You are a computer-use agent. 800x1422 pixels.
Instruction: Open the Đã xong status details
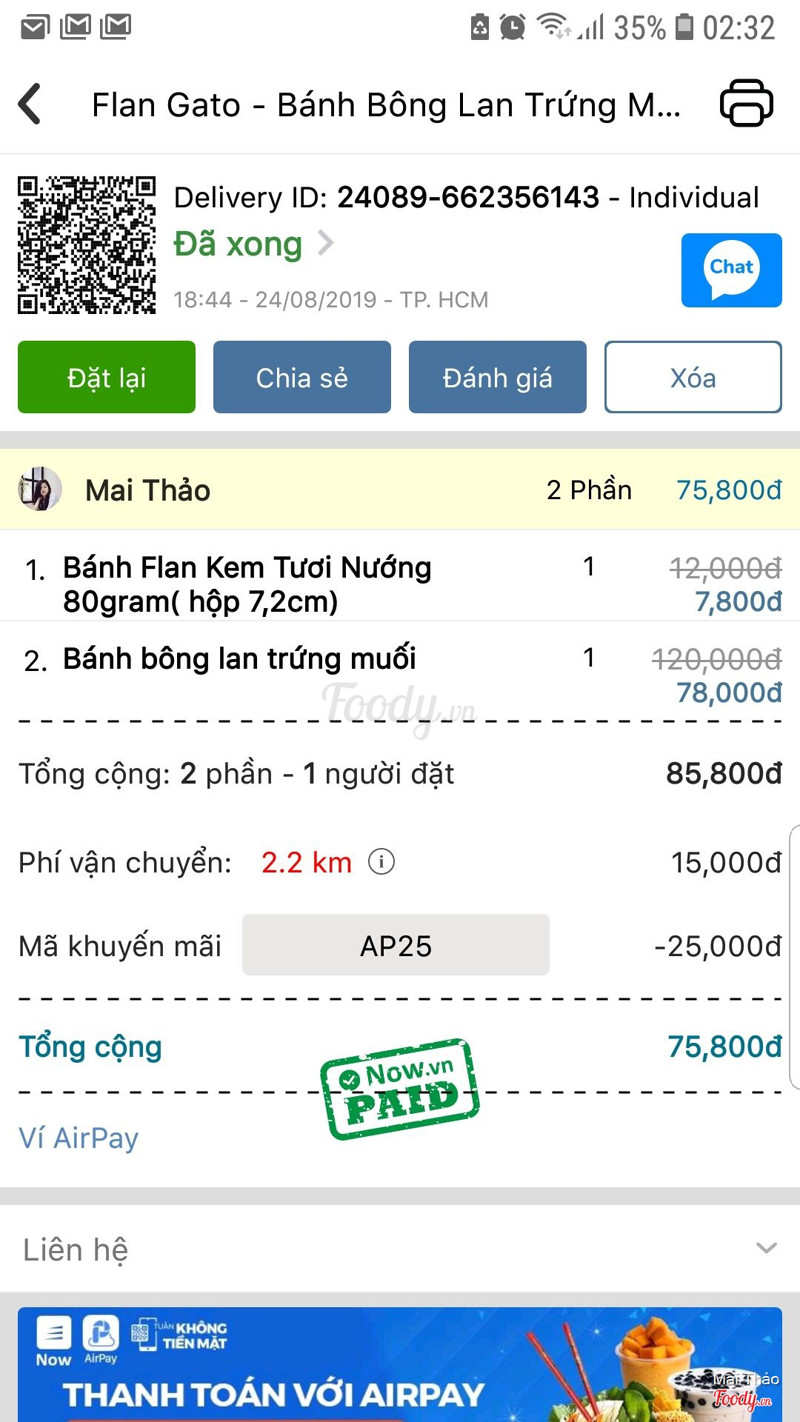tap(254, 244)
